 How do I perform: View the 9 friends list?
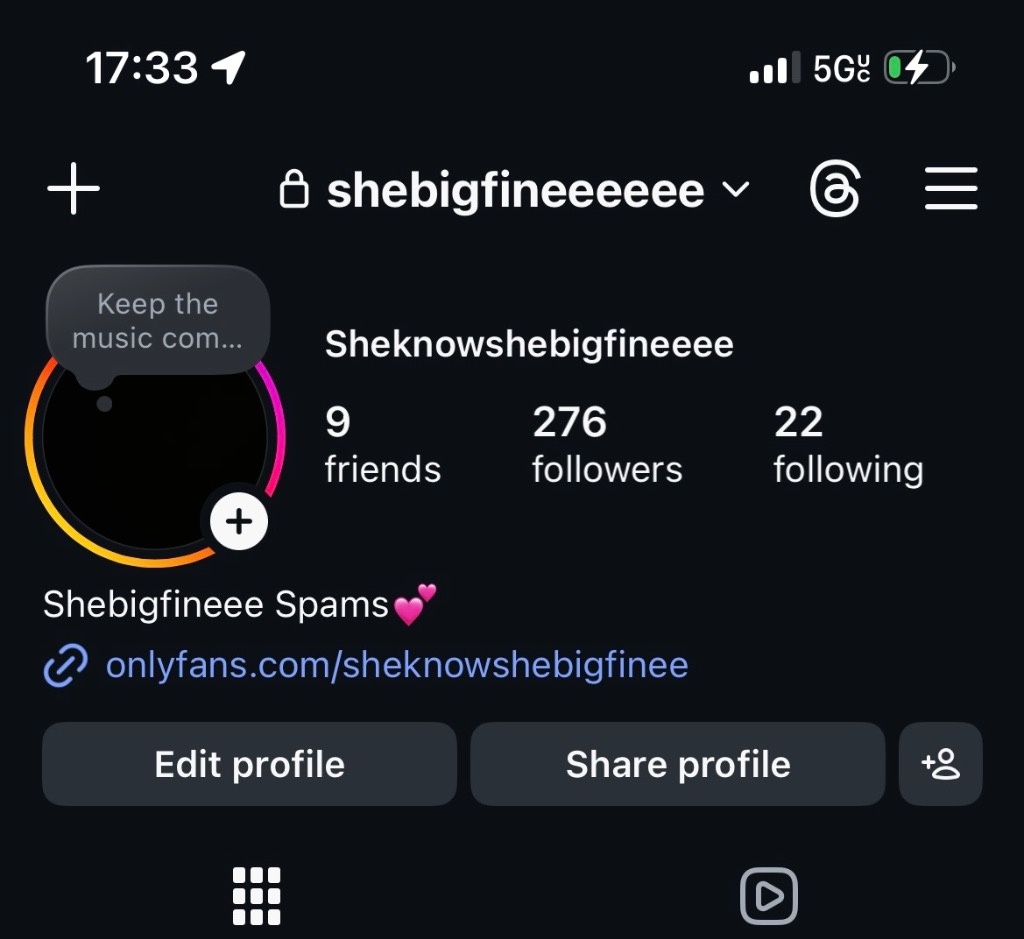point(382,445)
